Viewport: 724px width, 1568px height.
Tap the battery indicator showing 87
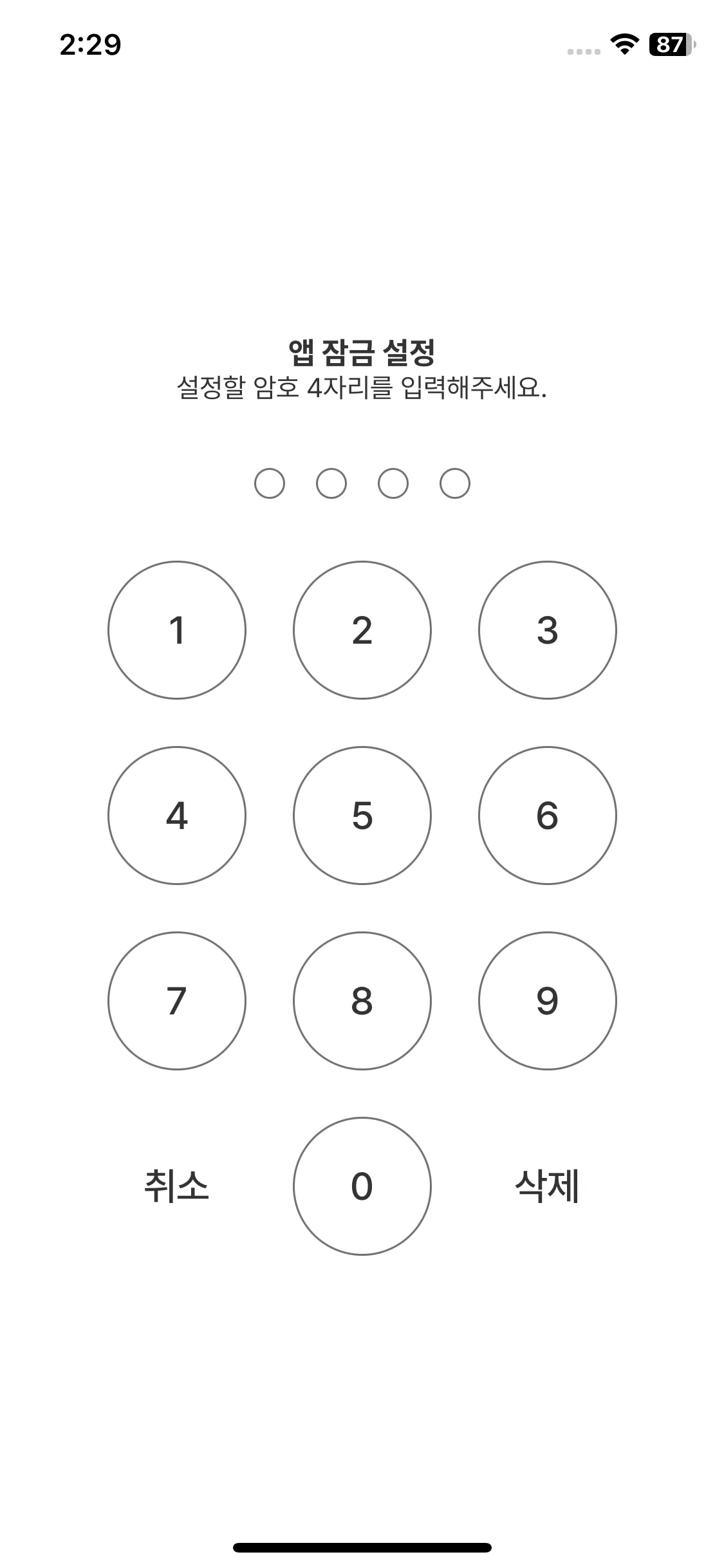click(667, 44)
